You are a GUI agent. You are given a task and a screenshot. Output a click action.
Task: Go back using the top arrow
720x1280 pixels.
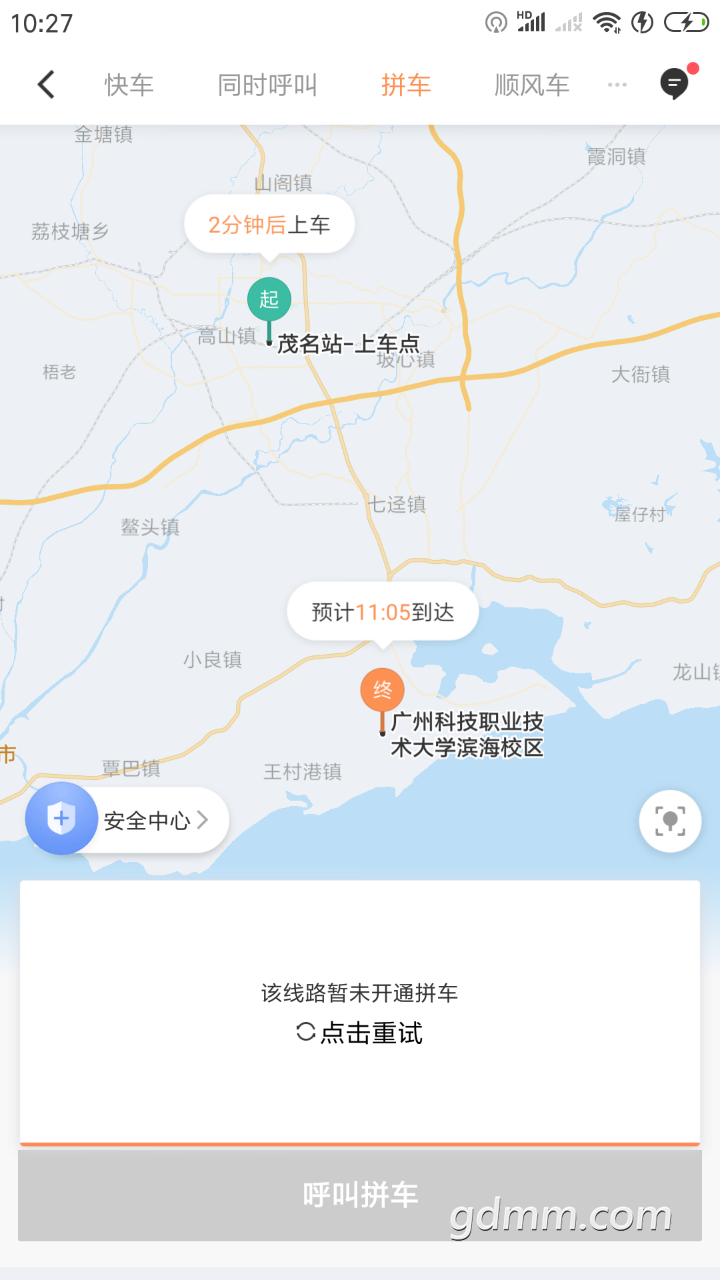[x=46, y=85]
